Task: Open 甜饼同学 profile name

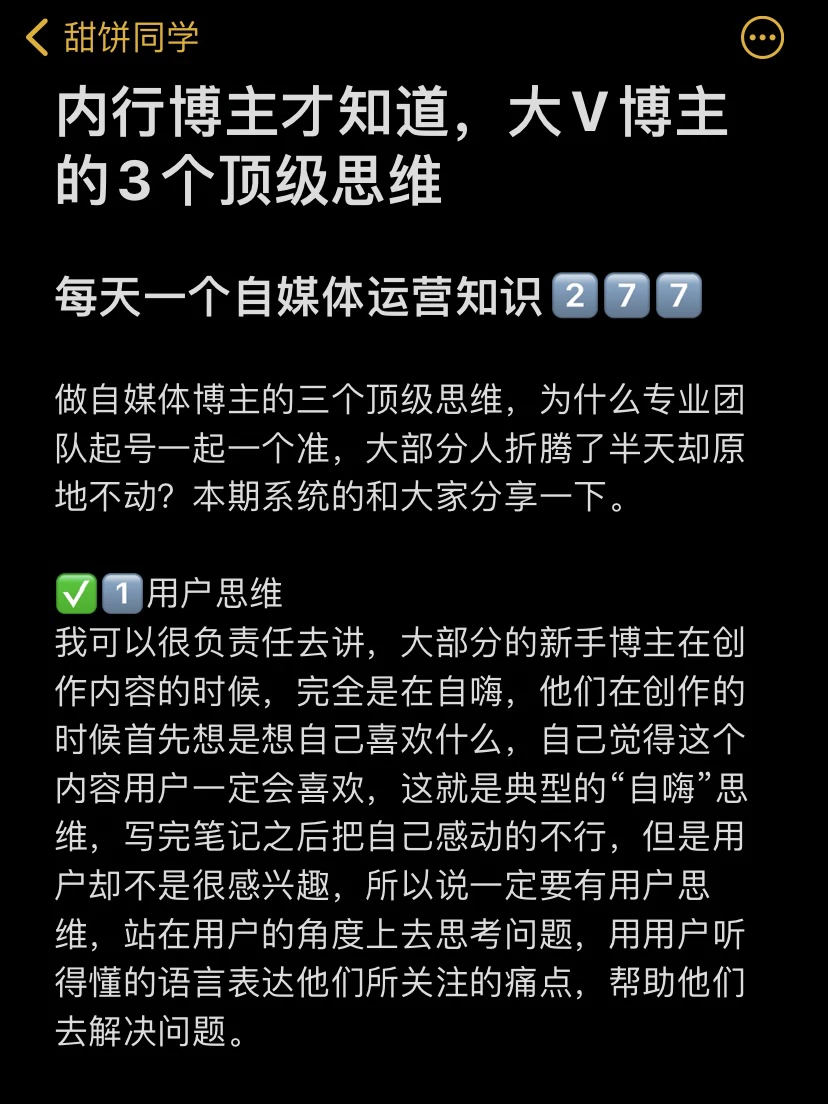Action: tap(130, 37)
